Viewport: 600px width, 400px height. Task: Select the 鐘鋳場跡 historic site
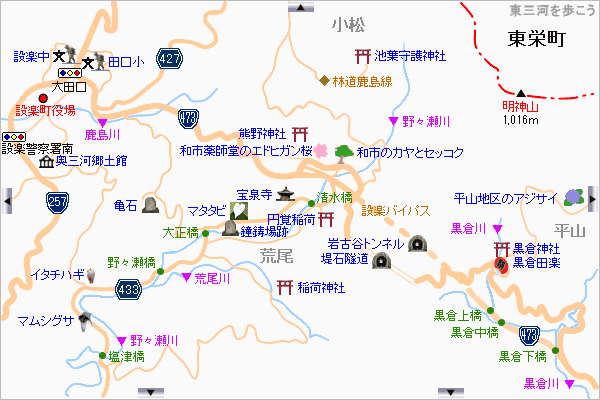click(231, 229)
